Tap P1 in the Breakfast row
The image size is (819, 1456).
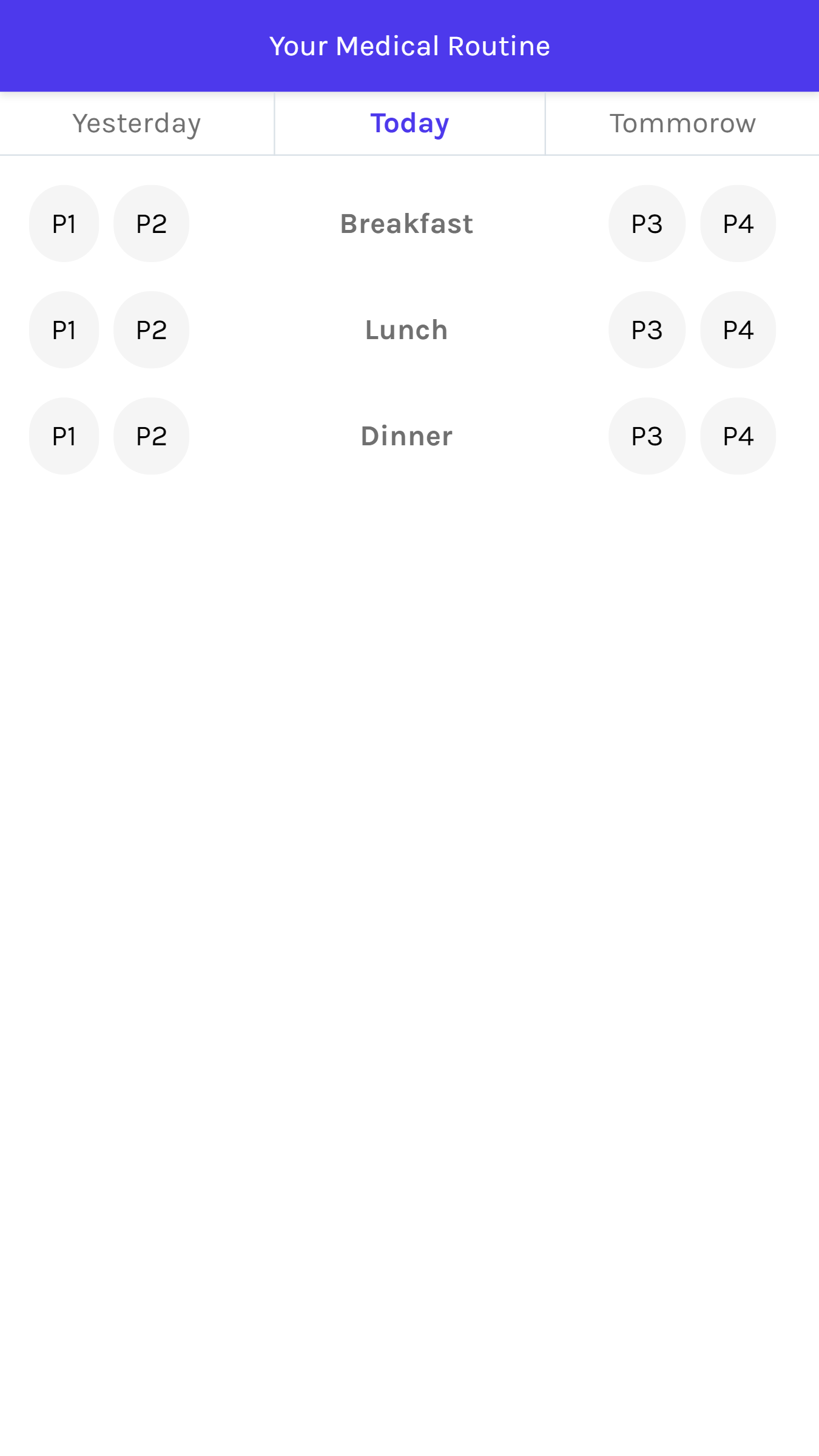[64, 224]
